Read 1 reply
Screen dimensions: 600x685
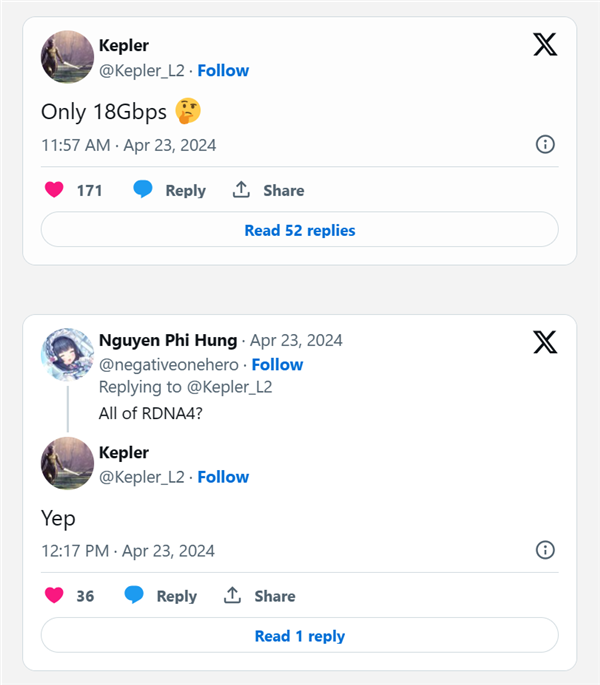[299, 636]
